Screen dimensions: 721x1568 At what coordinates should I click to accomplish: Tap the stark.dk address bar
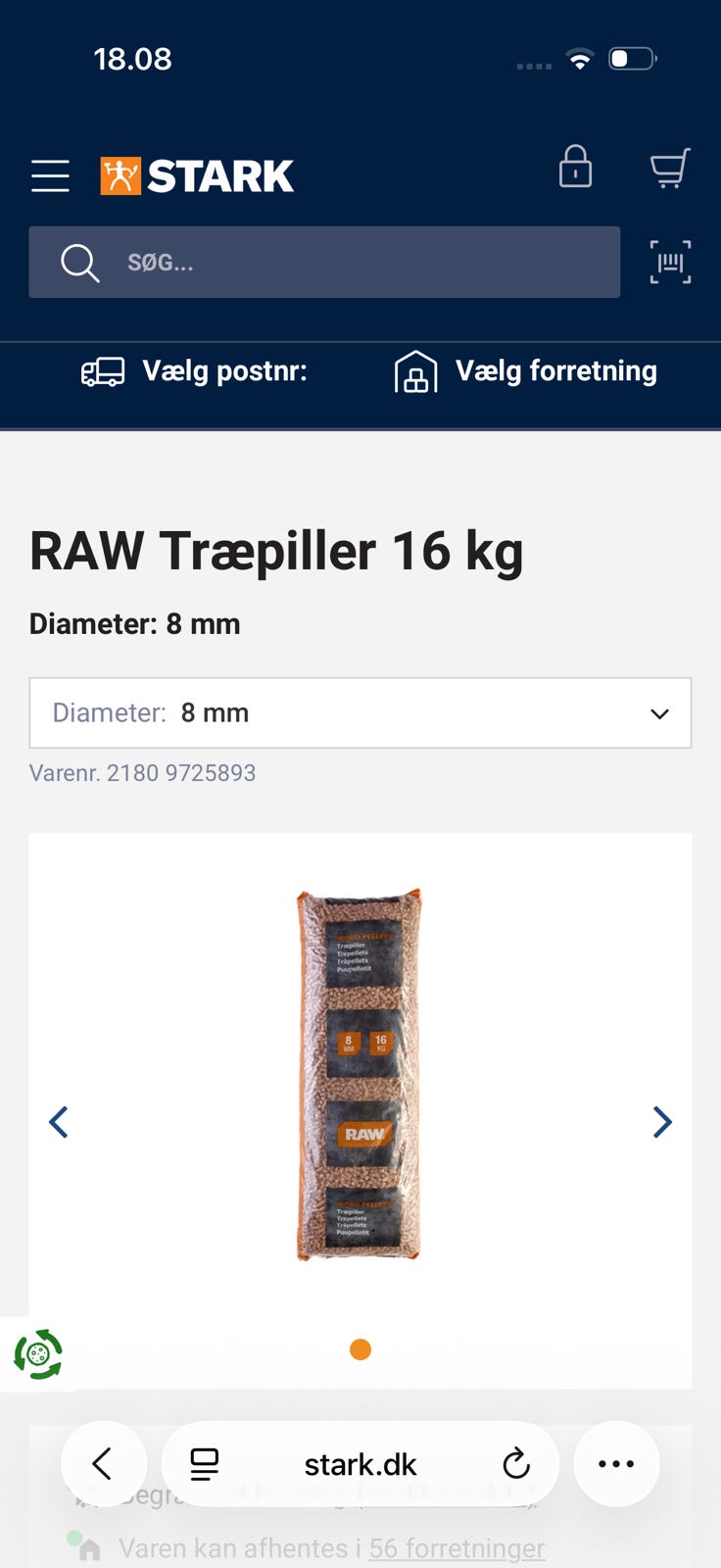pos(360,1464)
